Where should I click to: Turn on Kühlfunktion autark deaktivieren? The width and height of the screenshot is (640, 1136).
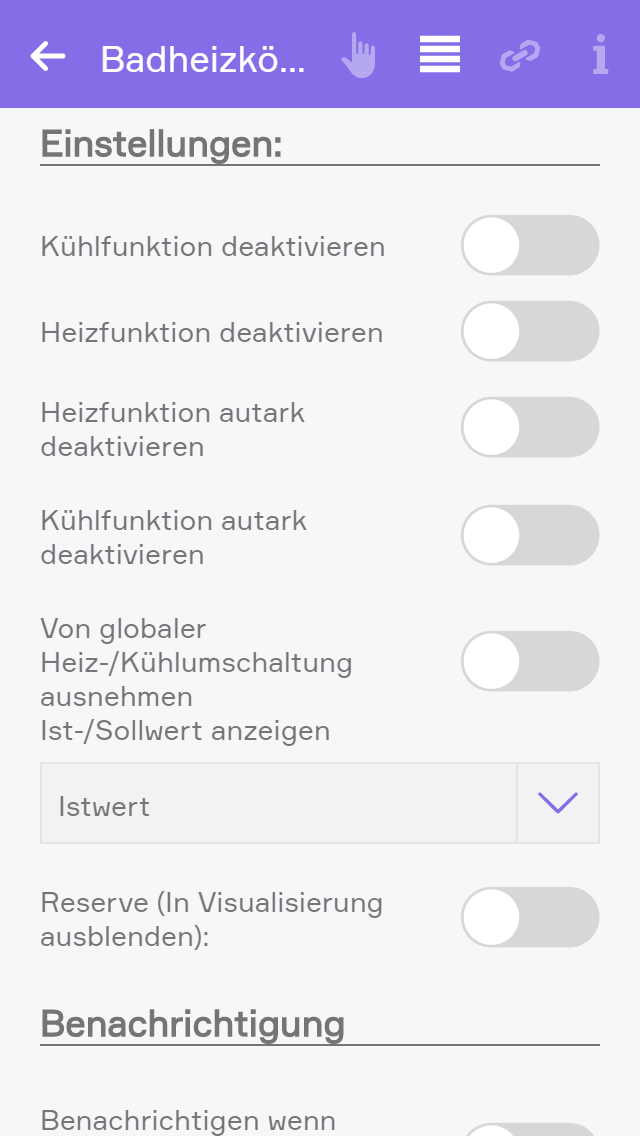click(530, 535)
